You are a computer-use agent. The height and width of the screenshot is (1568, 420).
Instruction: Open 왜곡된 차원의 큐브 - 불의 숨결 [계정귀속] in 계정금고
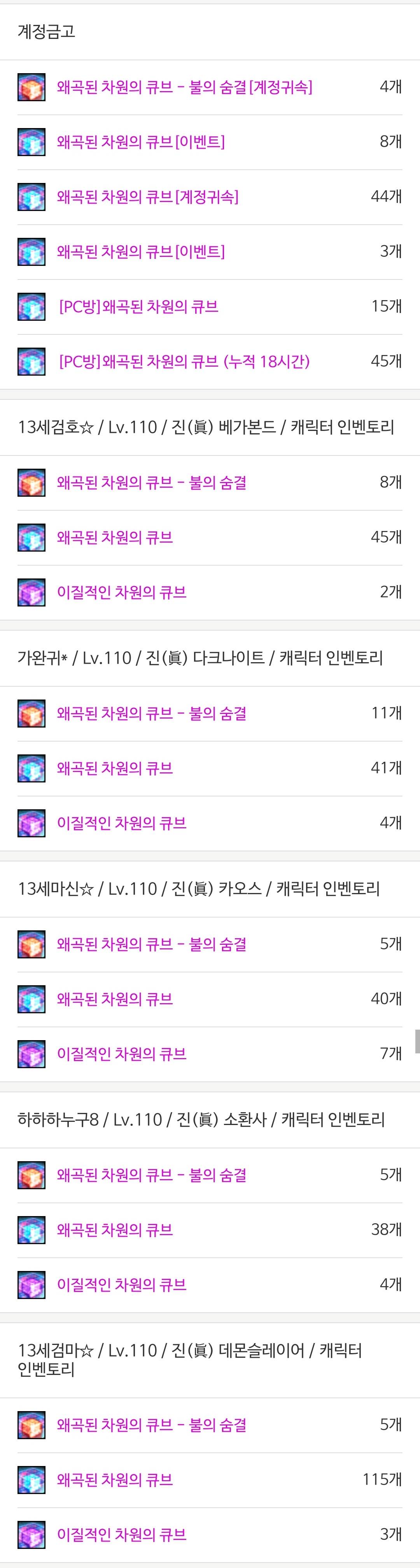[184, 87]
